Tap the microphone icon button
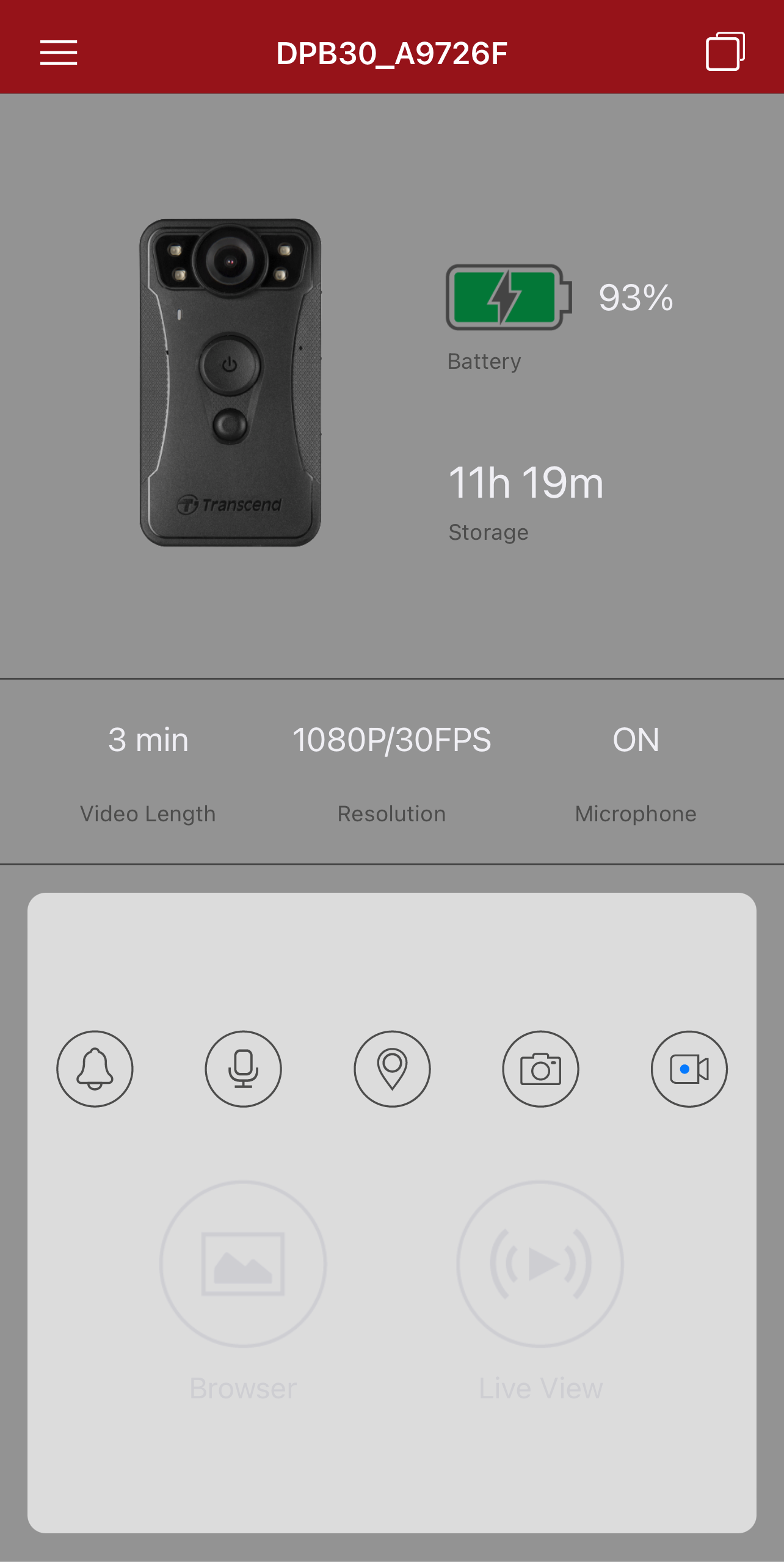The image size is (784, 1562). [x=243, y=1069]
